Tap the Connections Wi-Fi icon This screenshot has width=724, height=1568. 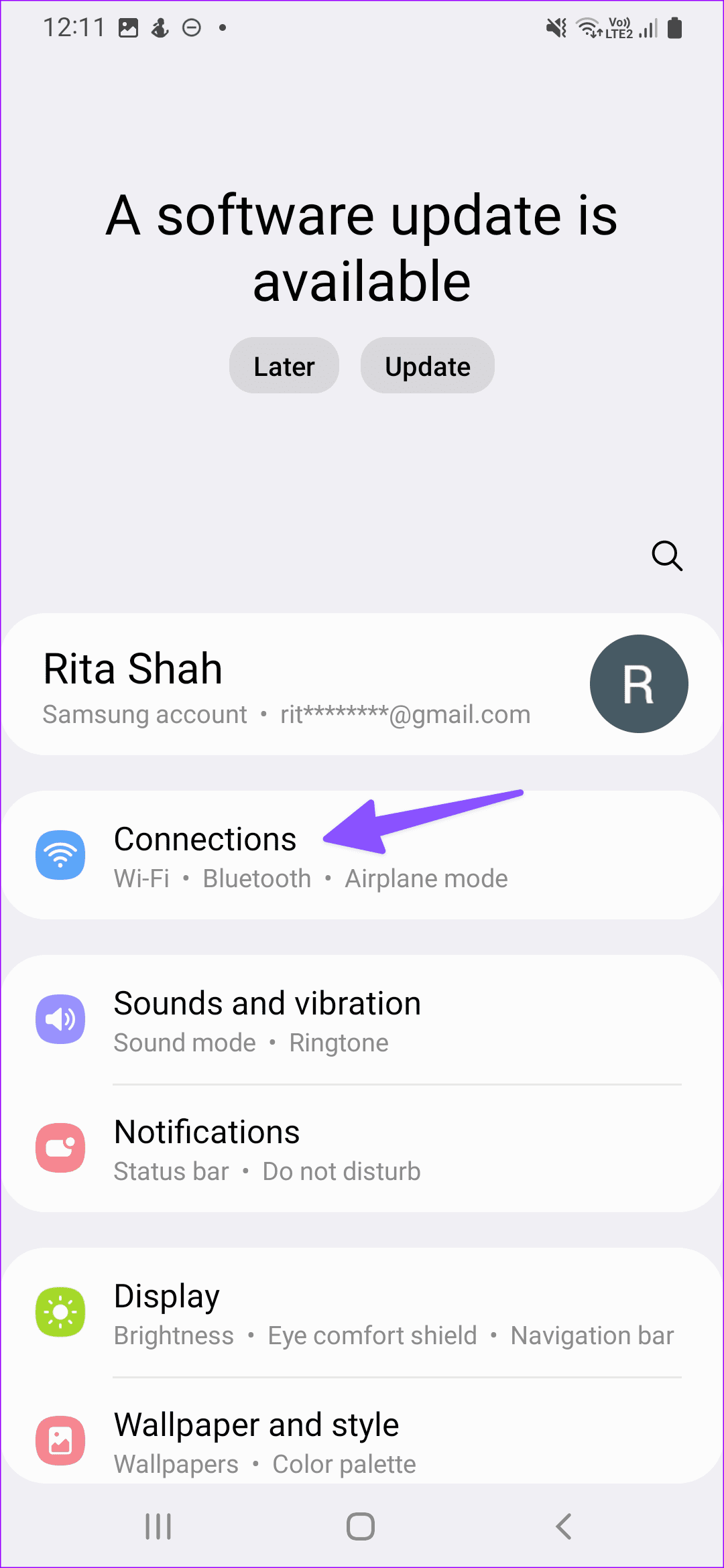tap(60, 854)
